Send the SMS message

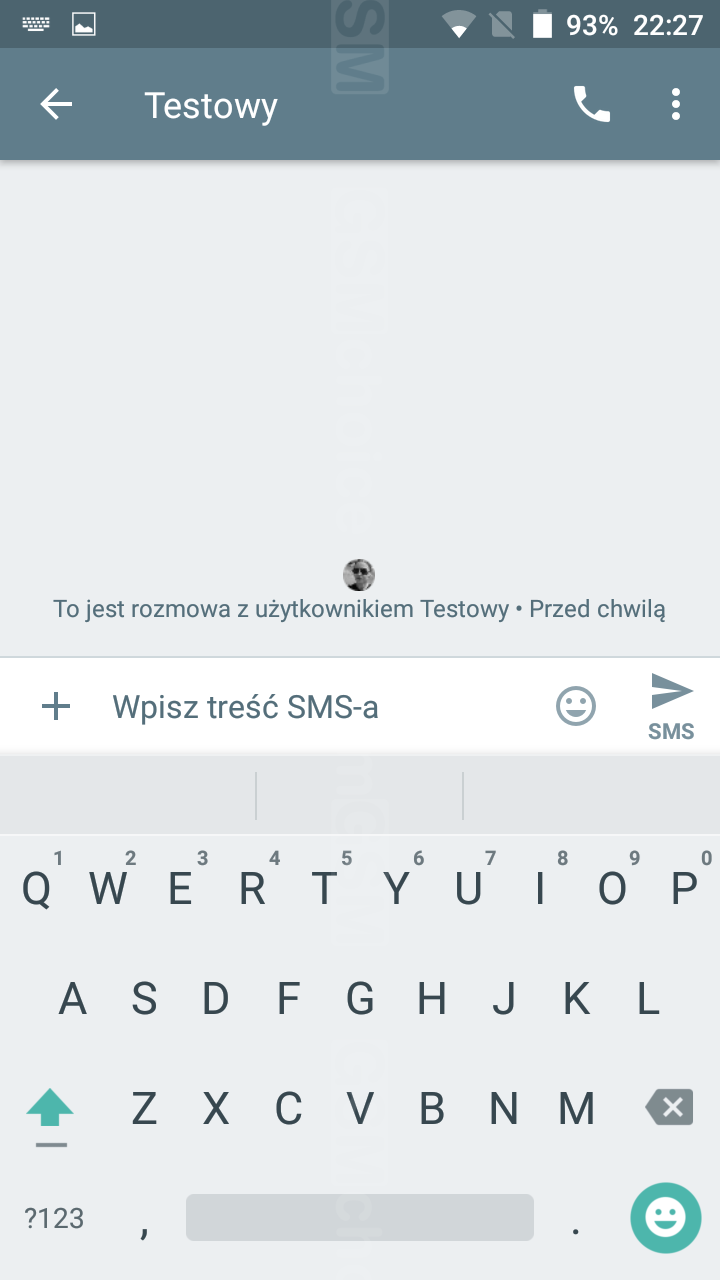coord(671,706)
